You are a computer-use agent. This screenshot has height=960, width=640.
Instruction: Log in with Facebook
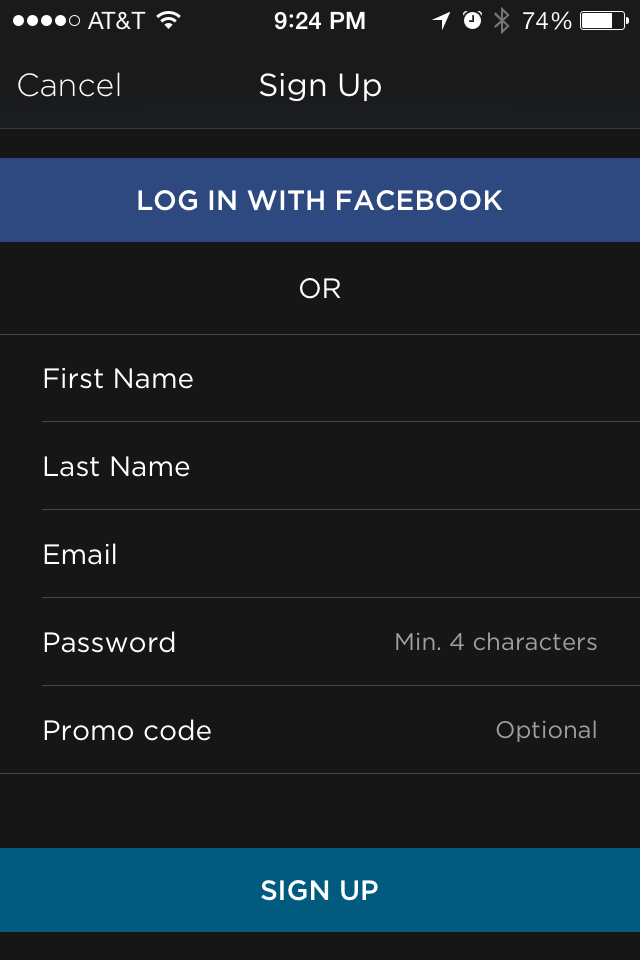[x=320, y=200]
